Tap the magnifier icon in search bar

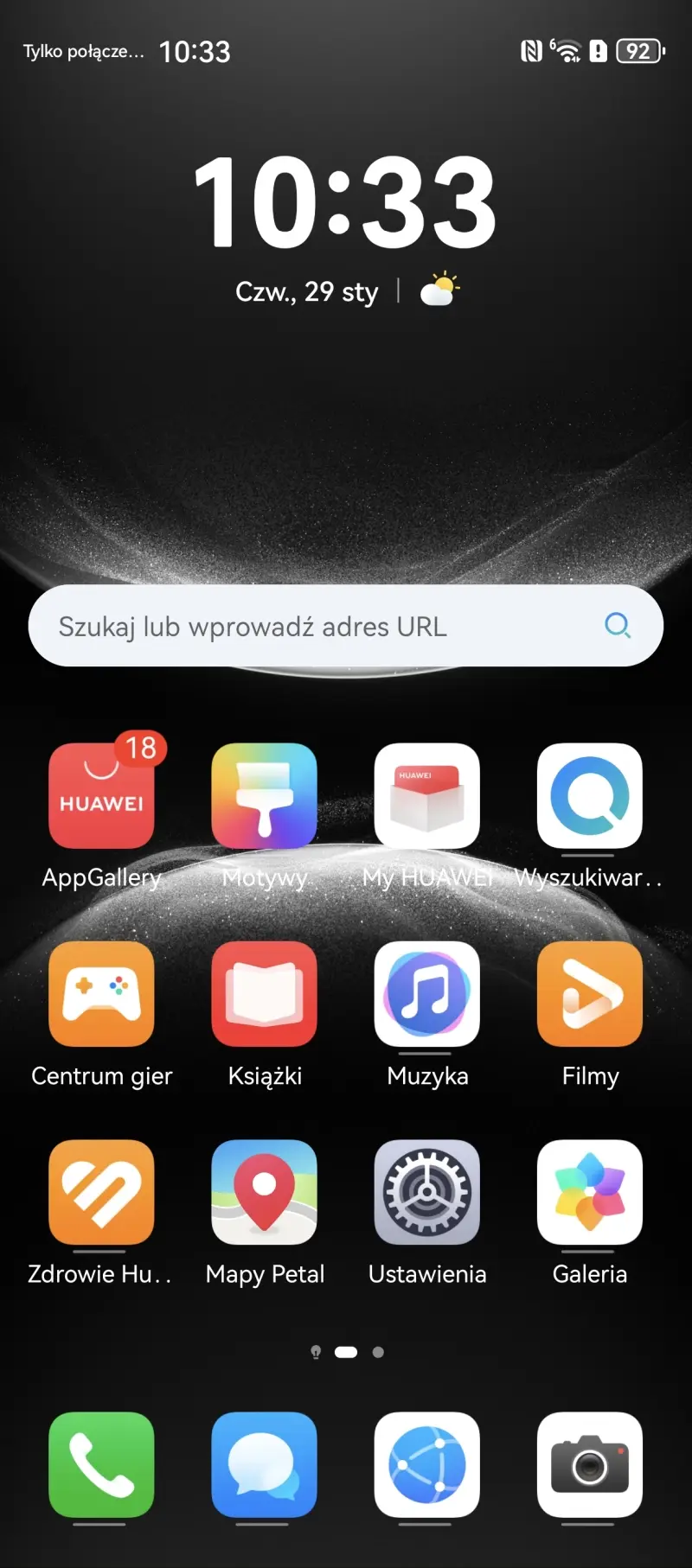pos(617,625)
